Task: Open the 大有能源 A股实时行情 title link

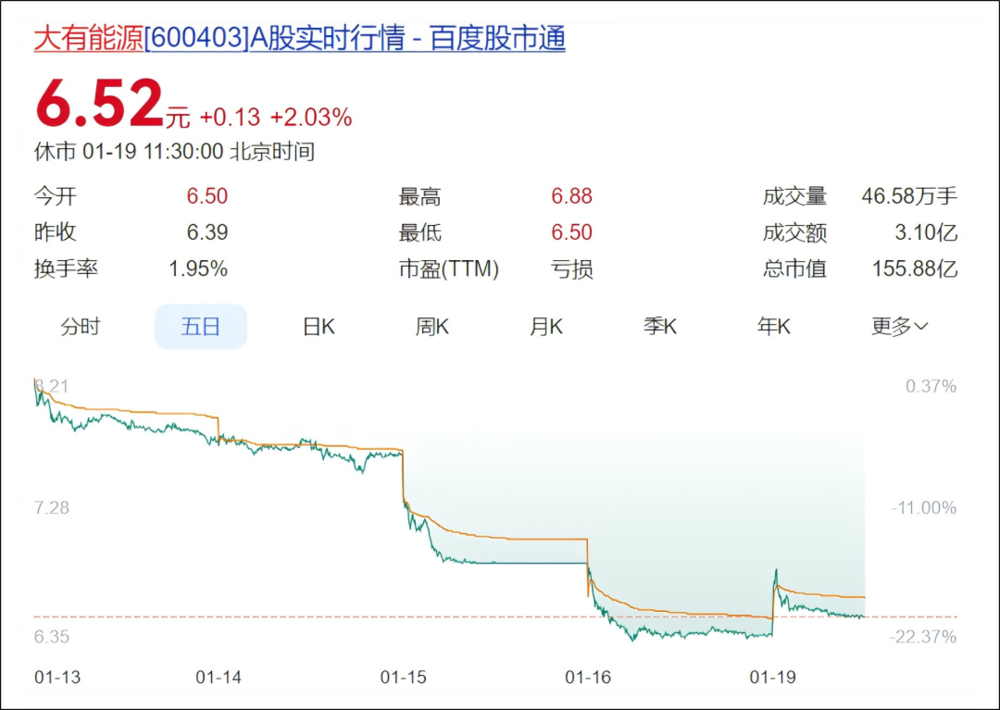Action: (300, 39)
